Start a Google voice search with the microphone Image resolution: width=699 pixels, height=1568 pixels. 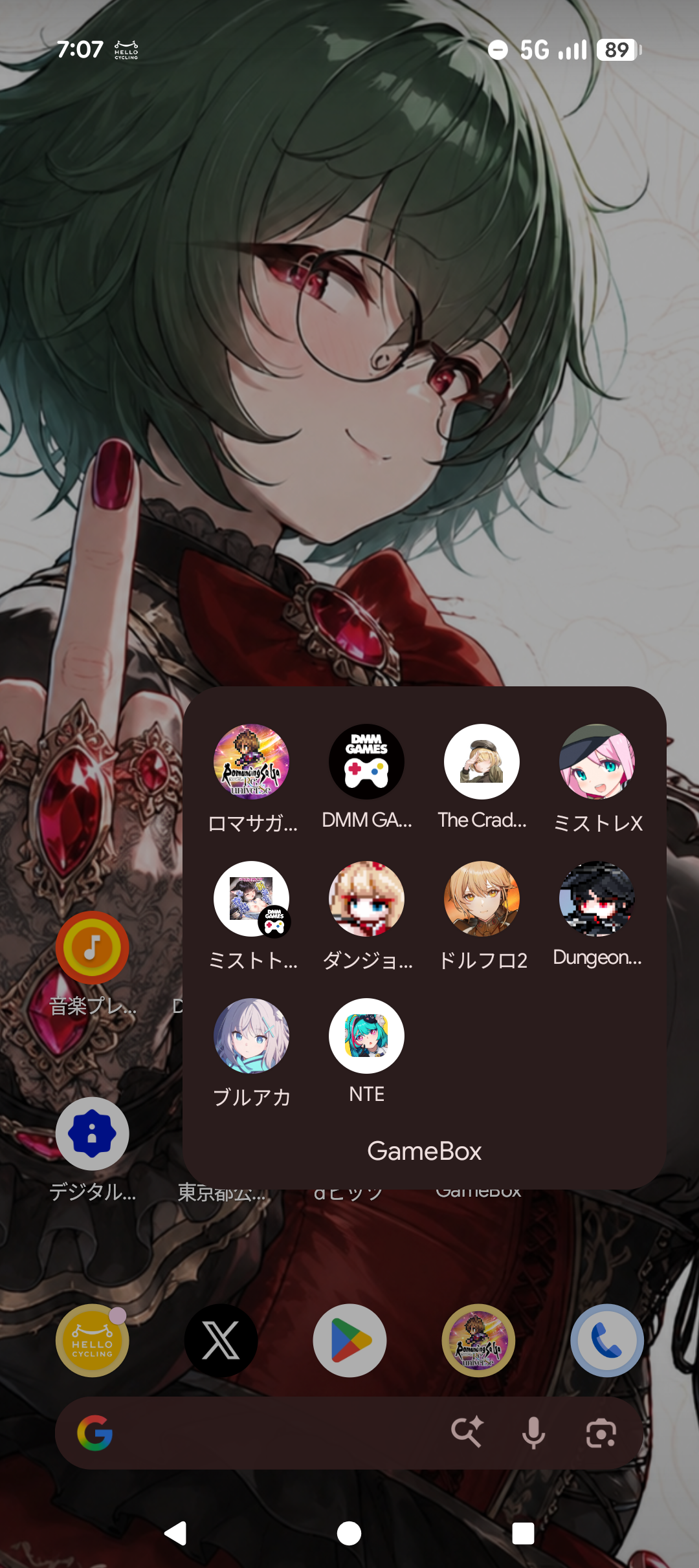pos(533,1433)
